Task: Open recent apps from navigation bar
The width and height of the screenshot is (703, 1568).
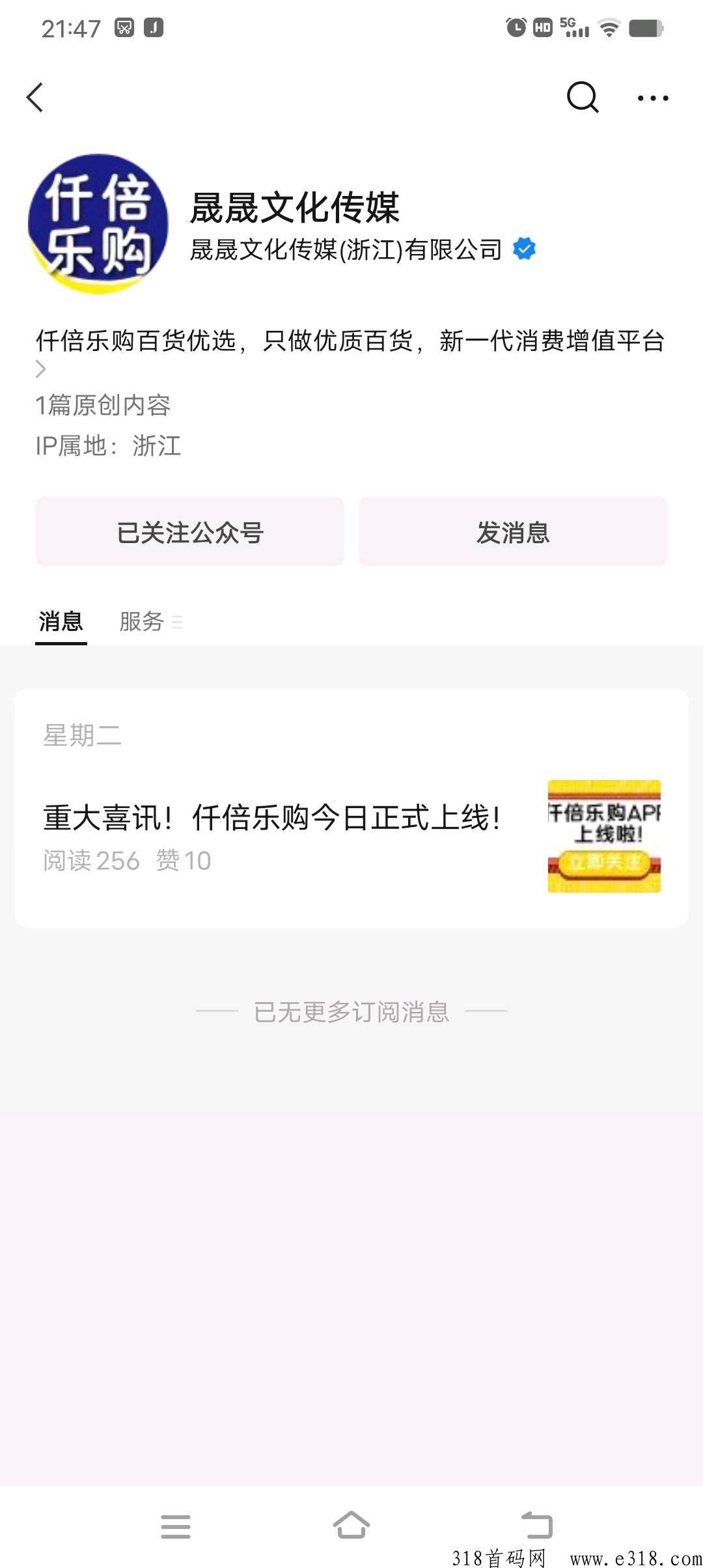Action: [x=176, y=1526]
